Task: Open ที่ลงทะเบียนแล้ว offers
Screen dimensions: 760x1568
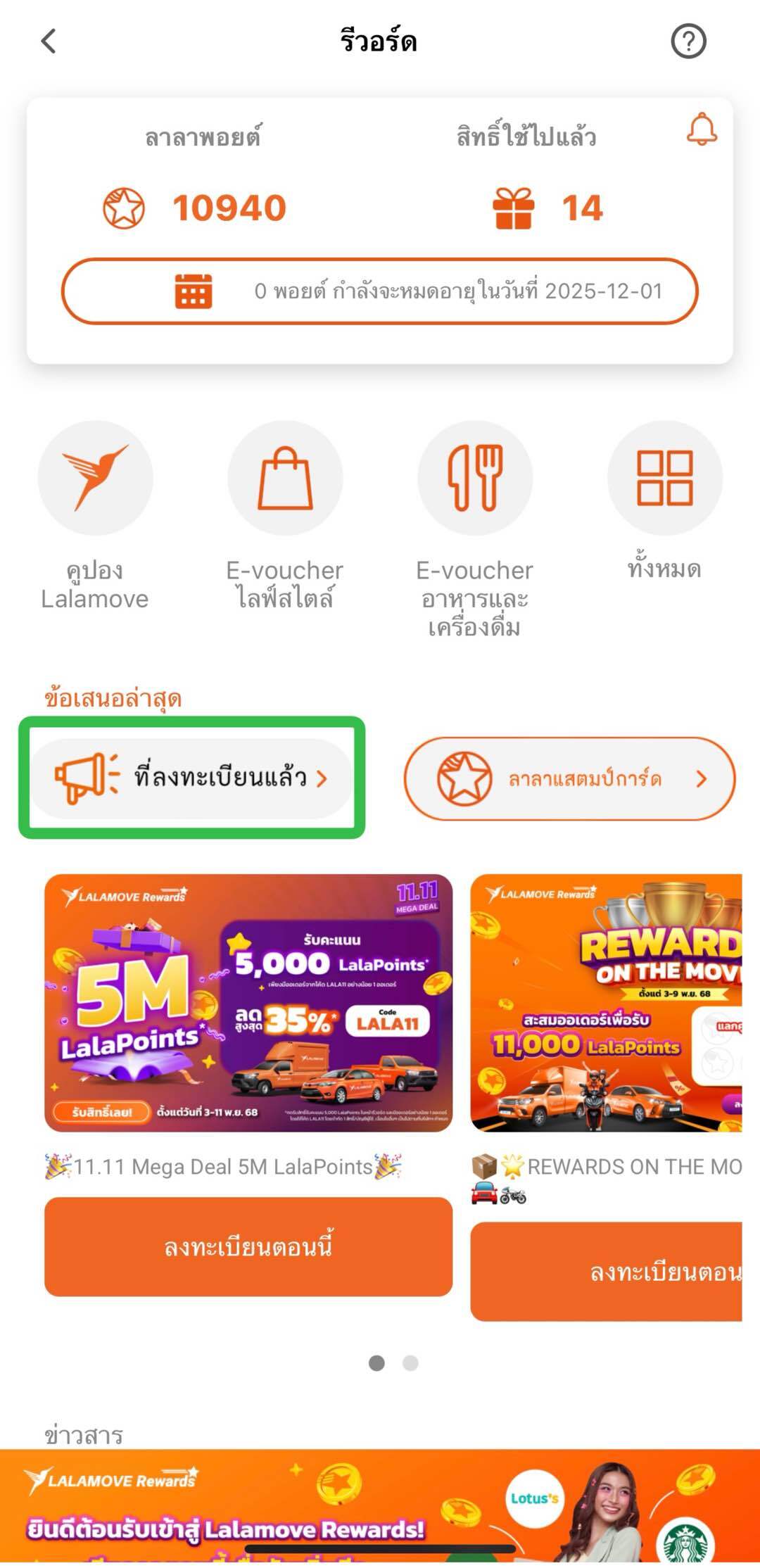Action: point(191,778)
